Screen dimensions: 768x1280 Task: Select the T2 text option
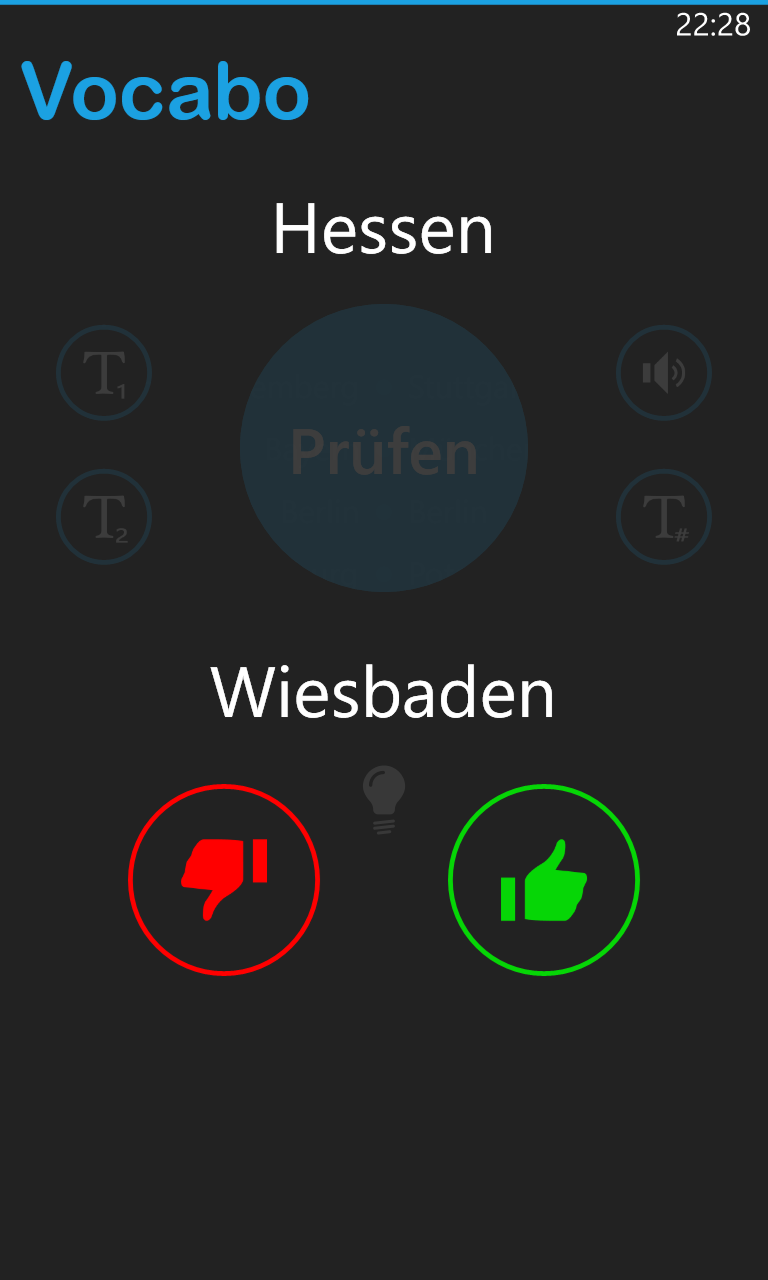click(x=104, y=517)
